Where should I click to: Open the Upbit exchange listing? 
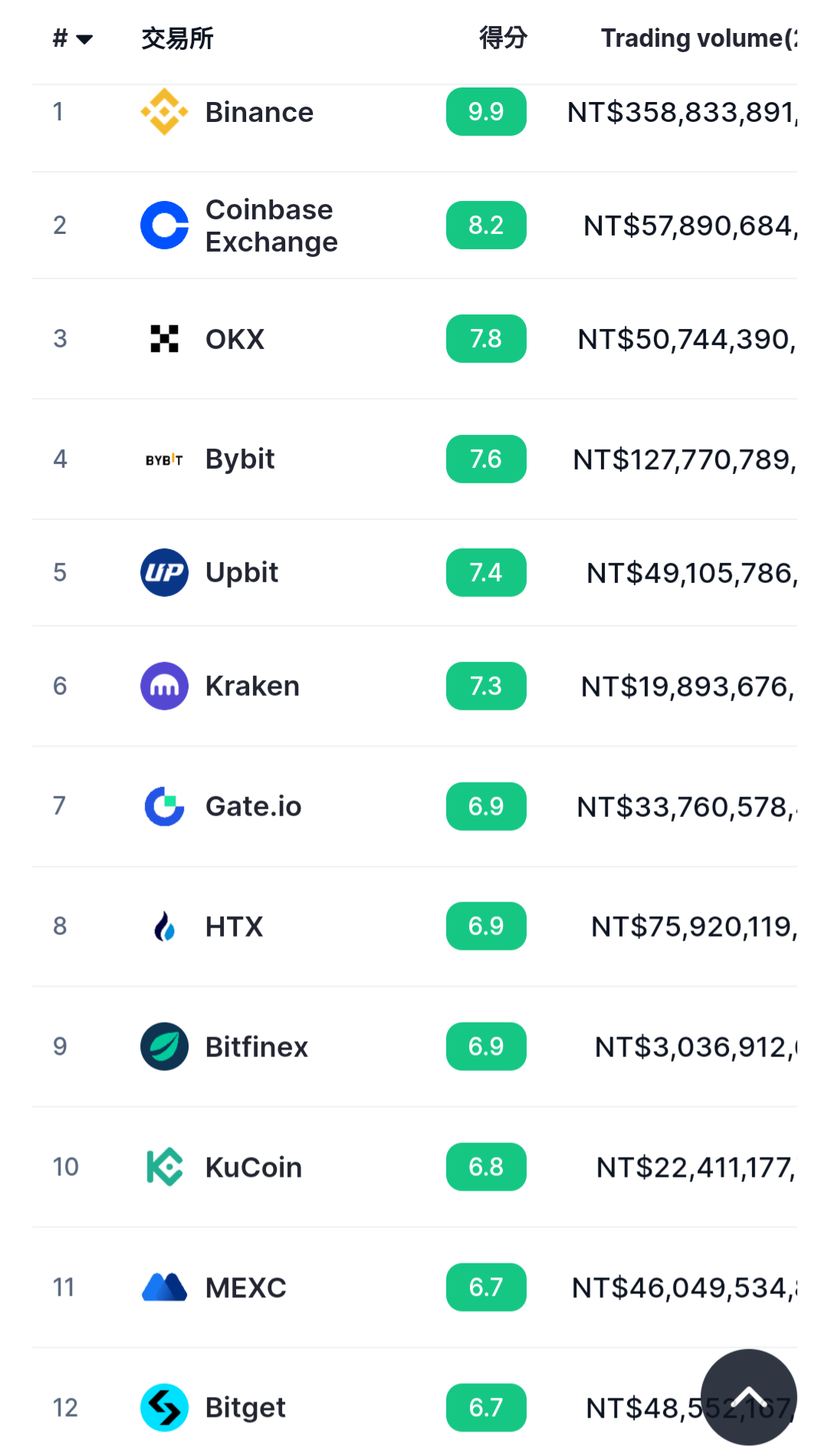click(x=242, y=573)
